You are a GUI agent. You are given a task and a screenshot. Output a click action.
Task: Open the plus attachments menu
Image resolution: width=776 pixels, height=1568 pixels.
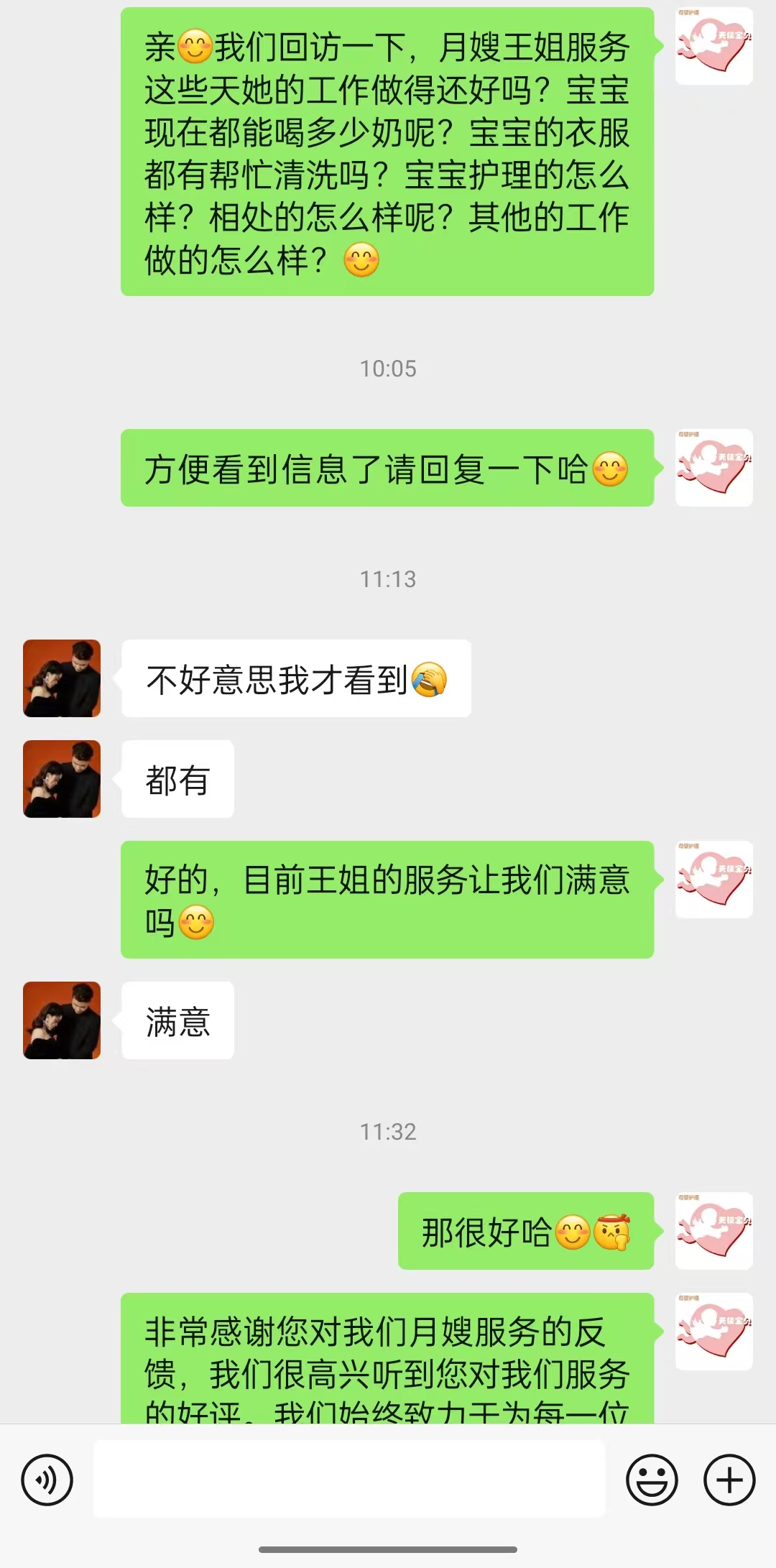coord(729,1480)
